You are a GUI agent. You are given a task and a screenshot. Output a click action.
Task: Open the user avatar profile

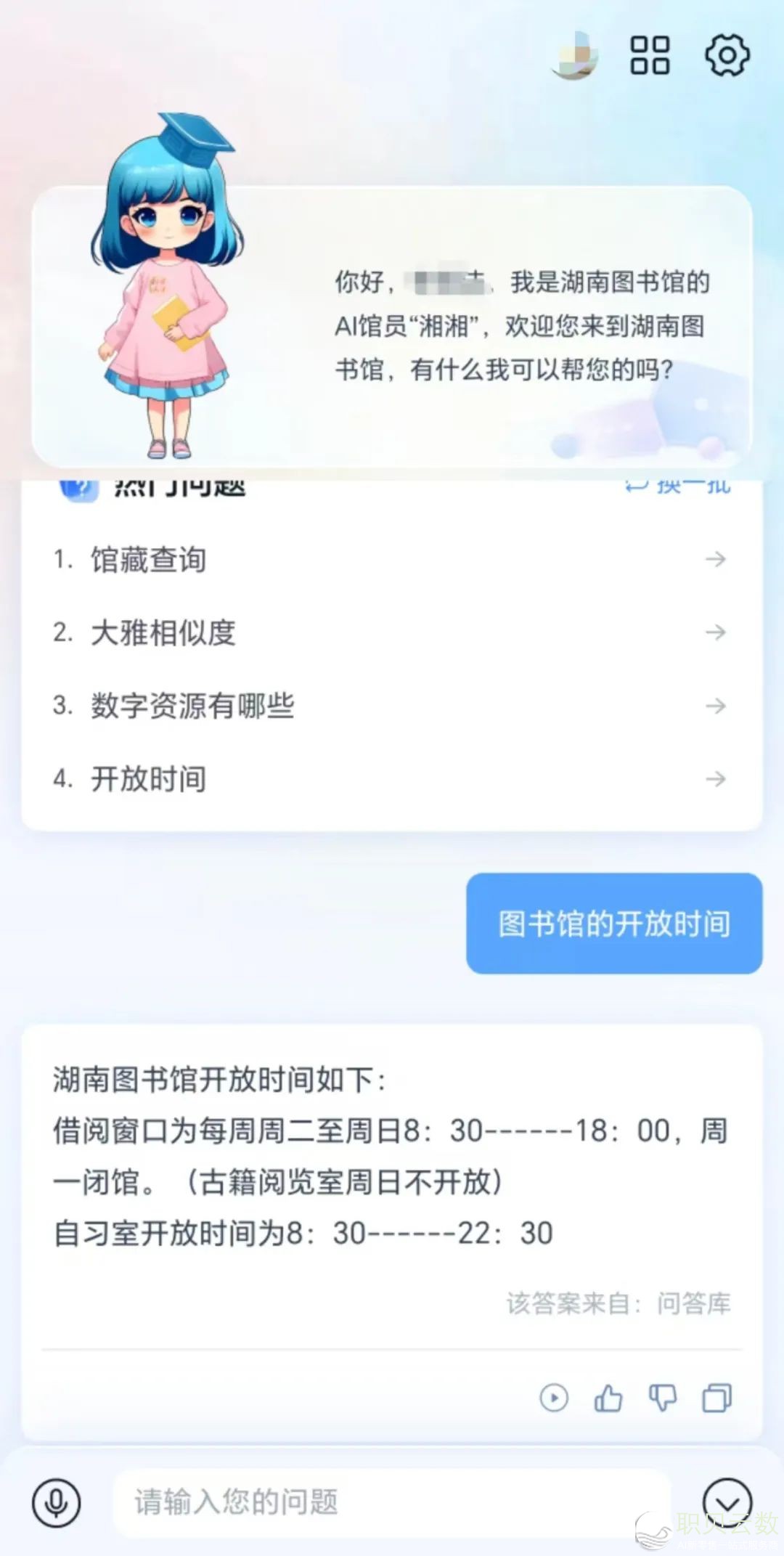(575, 55)
